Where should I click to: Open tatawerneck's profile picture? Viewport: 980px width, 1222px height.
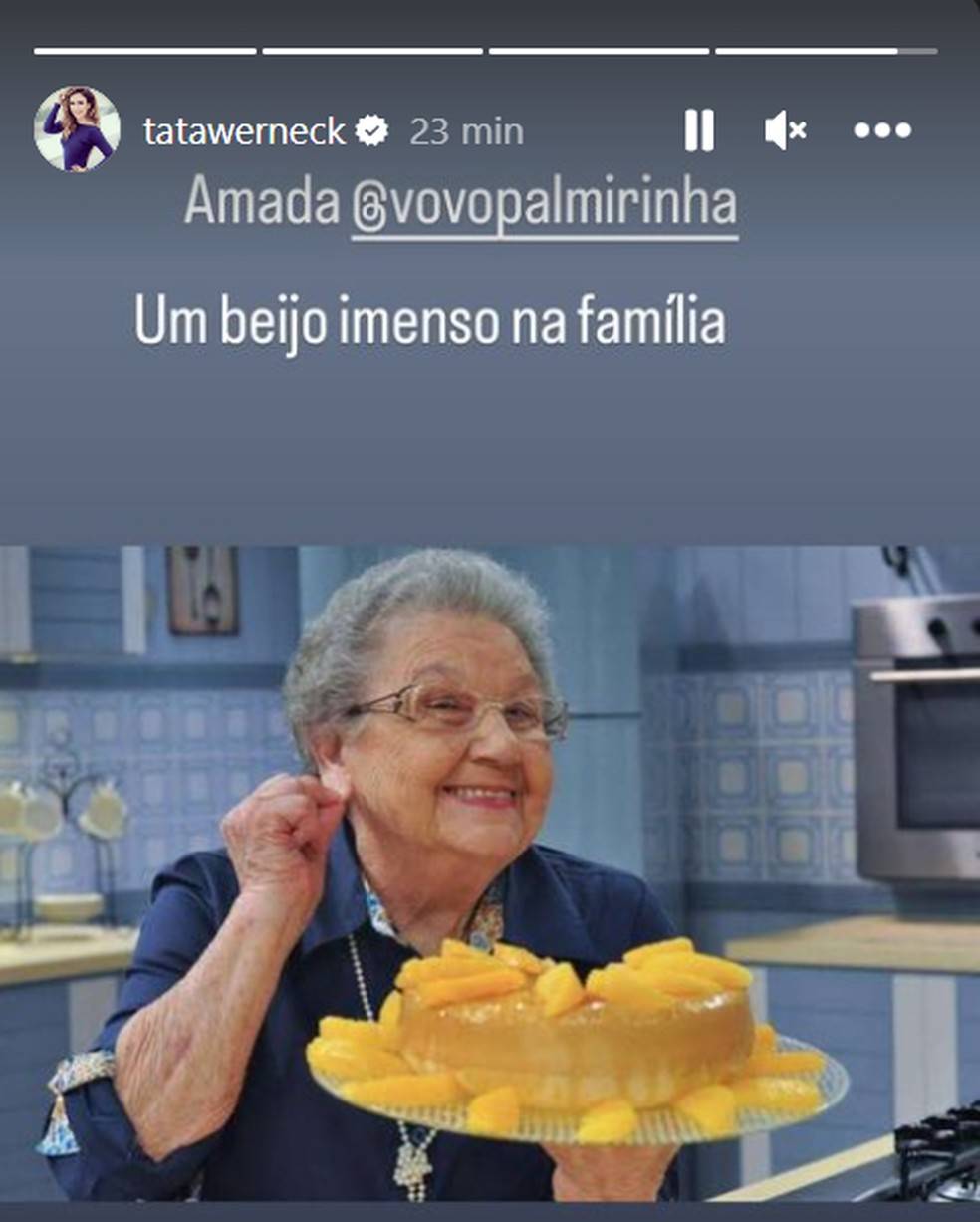point(77,129)
